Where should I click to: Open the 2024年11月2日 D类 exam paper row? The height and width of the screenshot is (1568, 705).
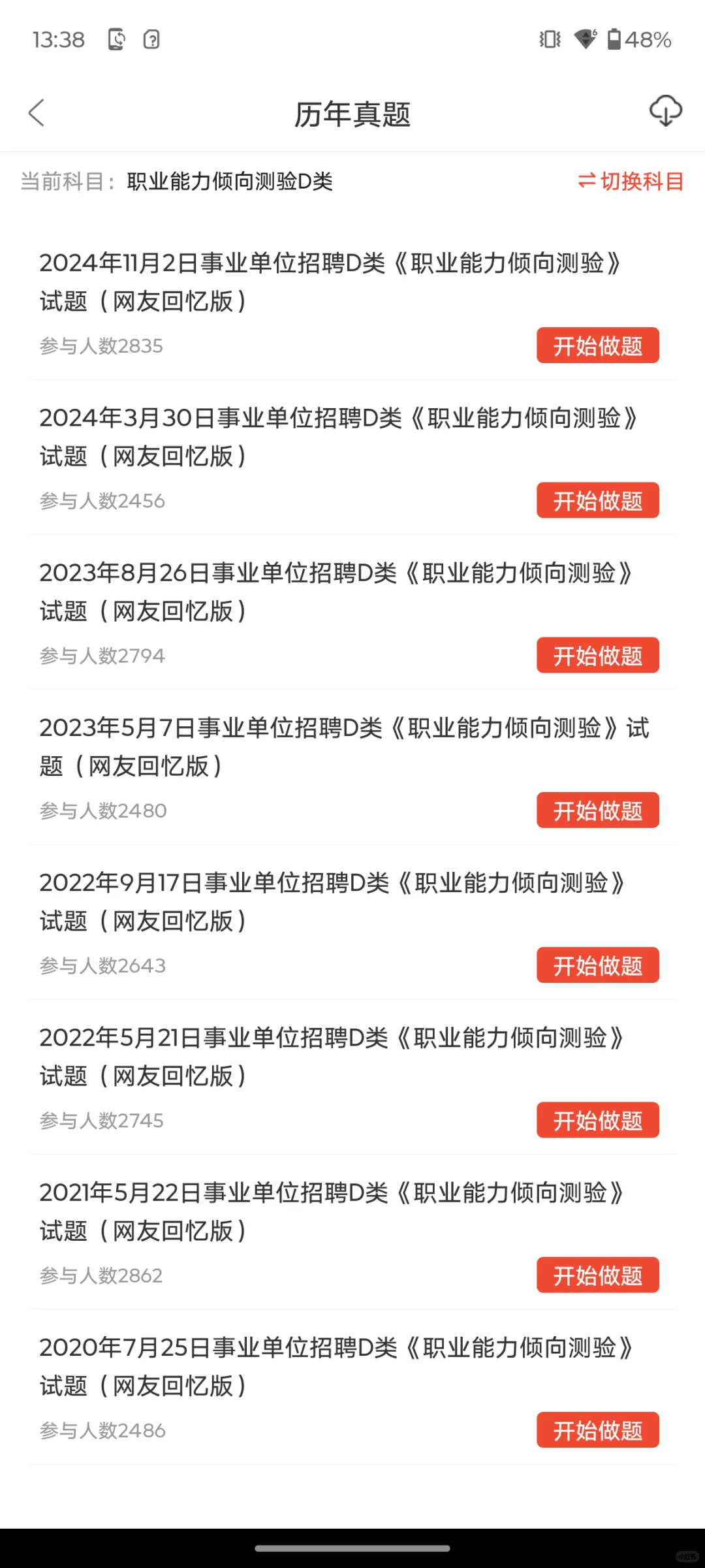[x=330, y=281]
